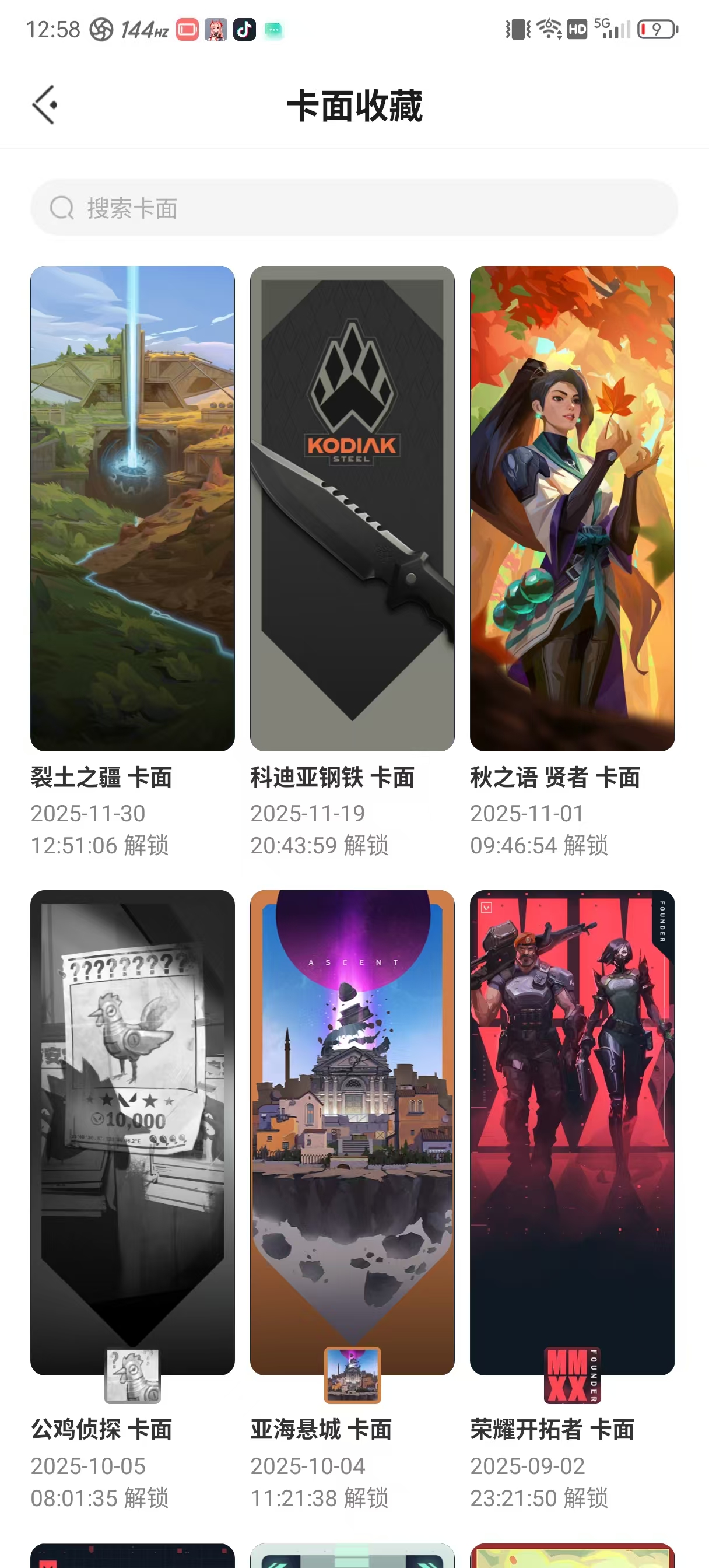Open the 公鸡侦探 卡面 card
This screenshot has width=709, height=1568.
[x=133, y=1132]
